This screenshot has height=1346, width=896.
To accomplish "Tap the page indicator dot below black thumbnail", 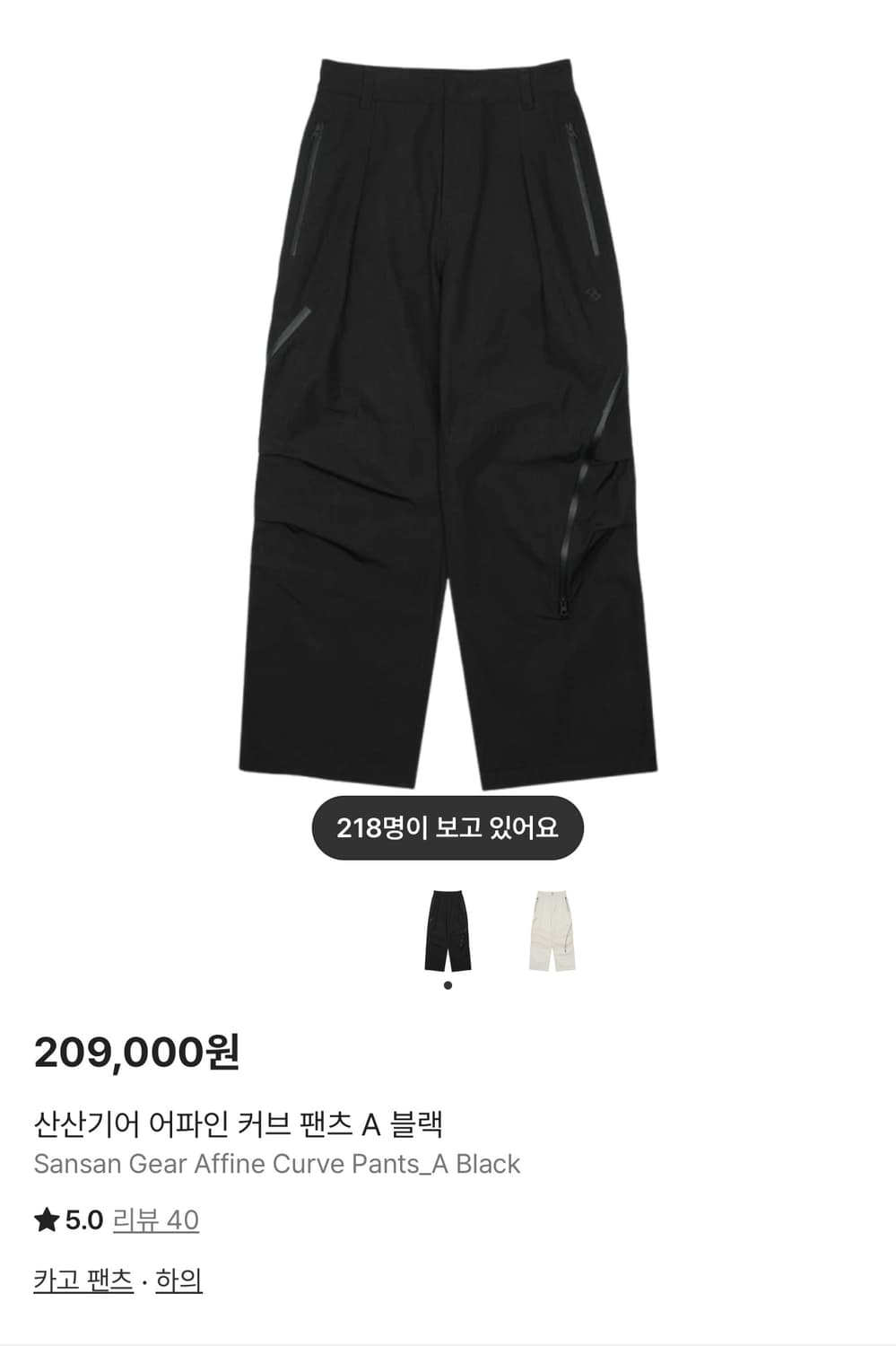I will point(447,985).
